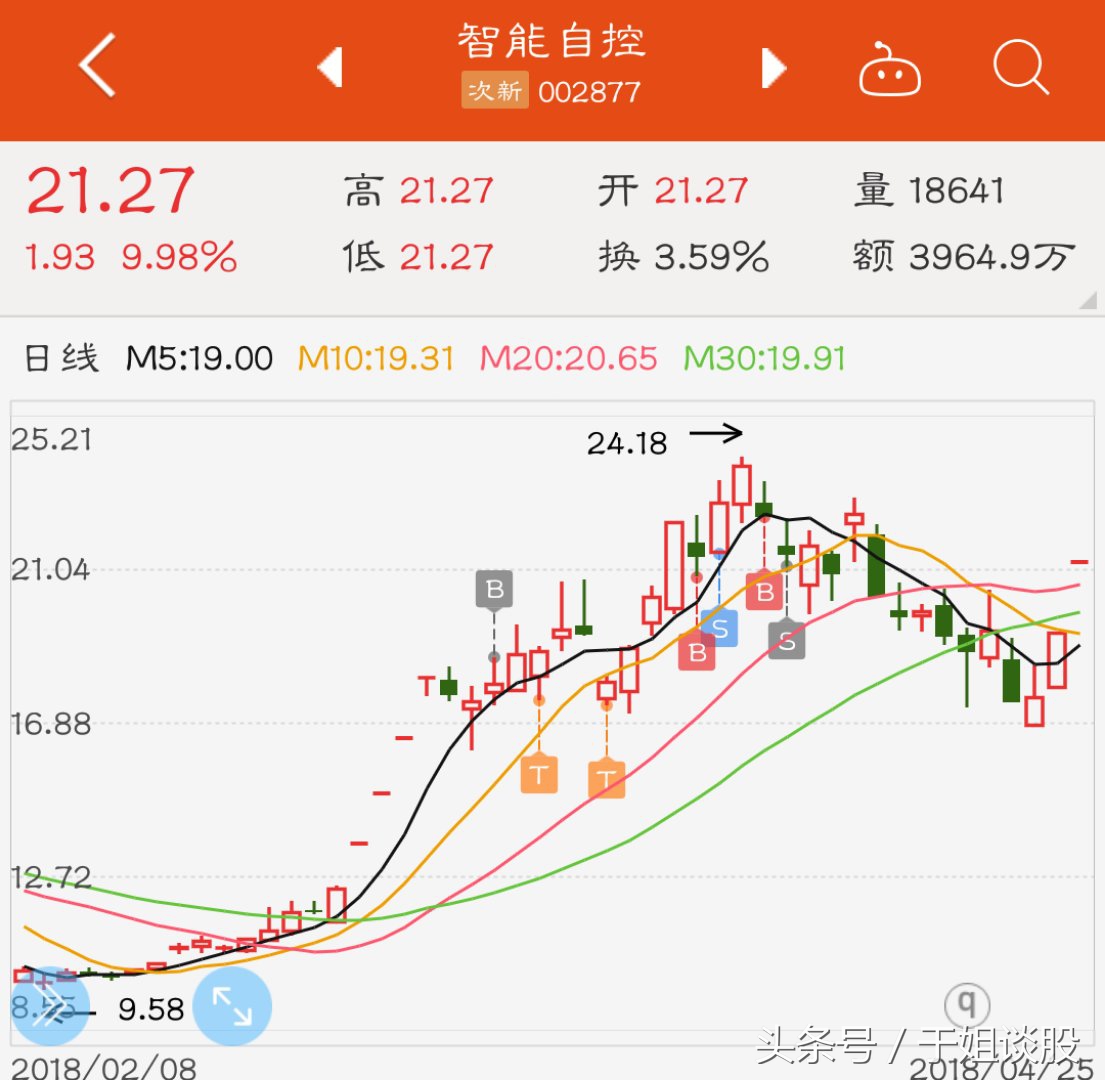1105x1080 pixels.
Task: Open the robot assistant icon
Action: 889,70
